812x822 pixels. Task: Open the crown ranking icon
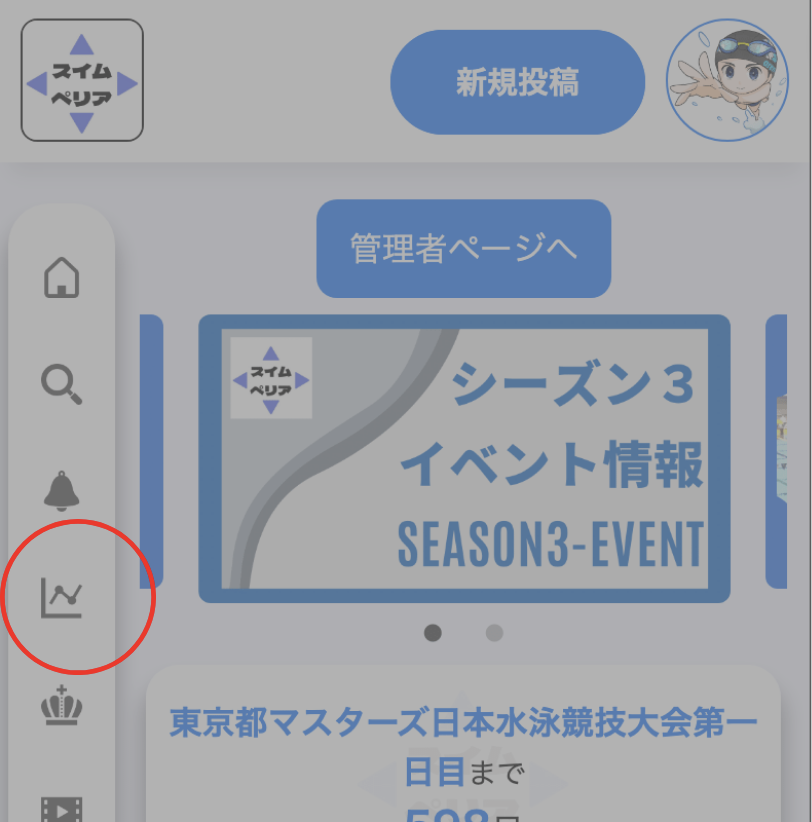coord(62,706)
